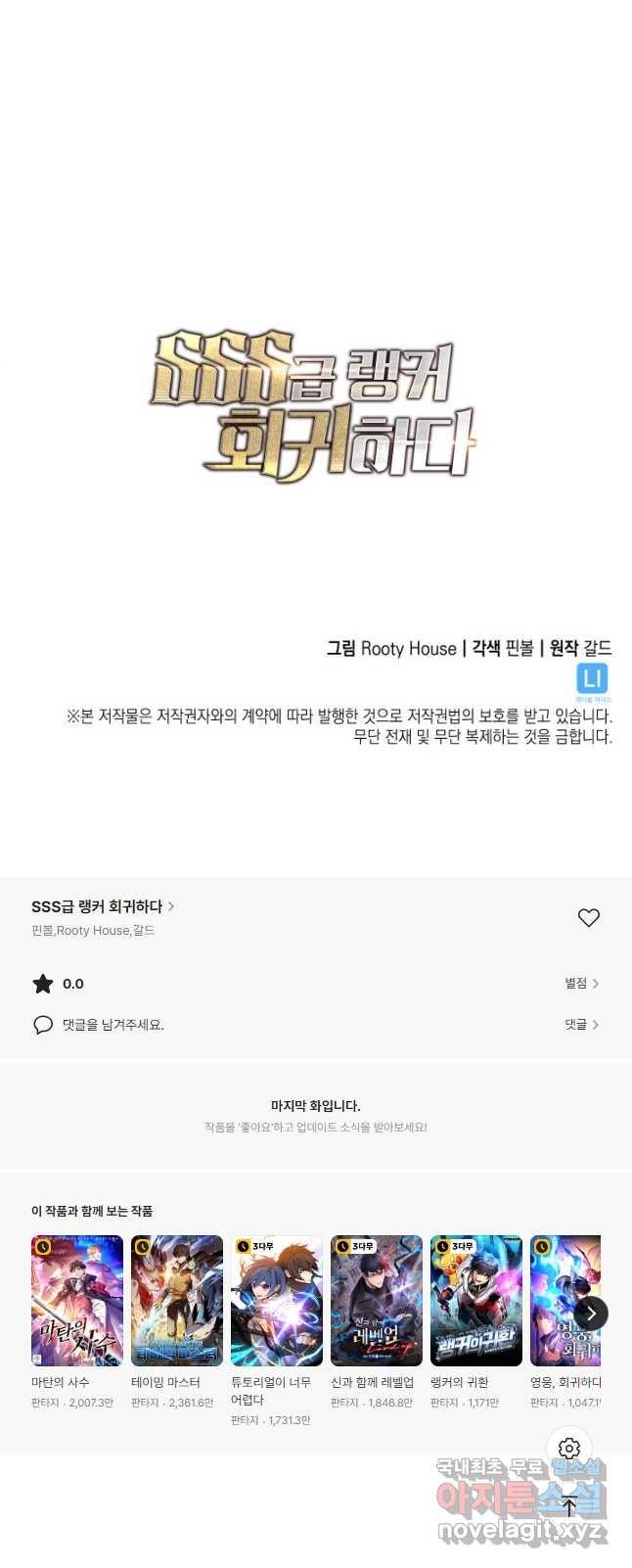Tap the 댓글을 남겨주세요 comment prompt
Viewport: 632px width, 1568px height.
[x=113, y=1025]
